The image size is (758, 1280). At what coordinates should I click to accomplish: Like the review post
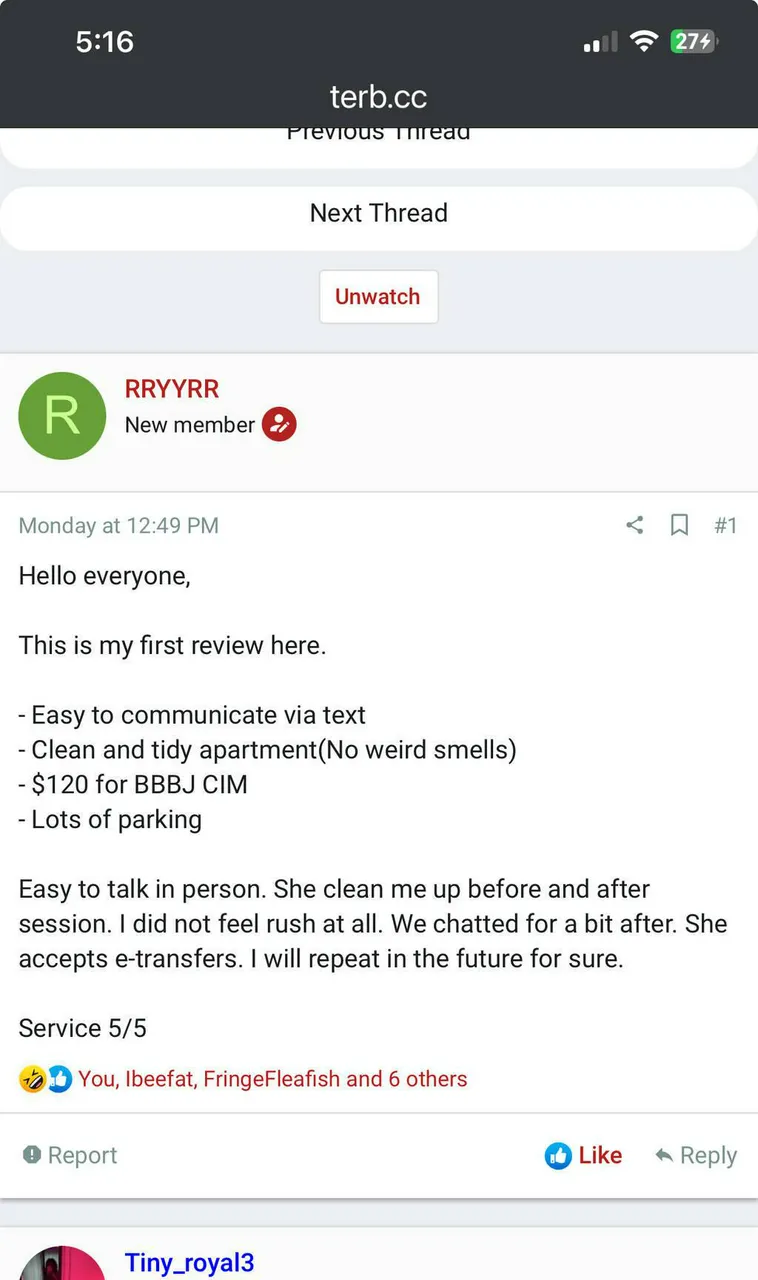tap(584, 1155)
